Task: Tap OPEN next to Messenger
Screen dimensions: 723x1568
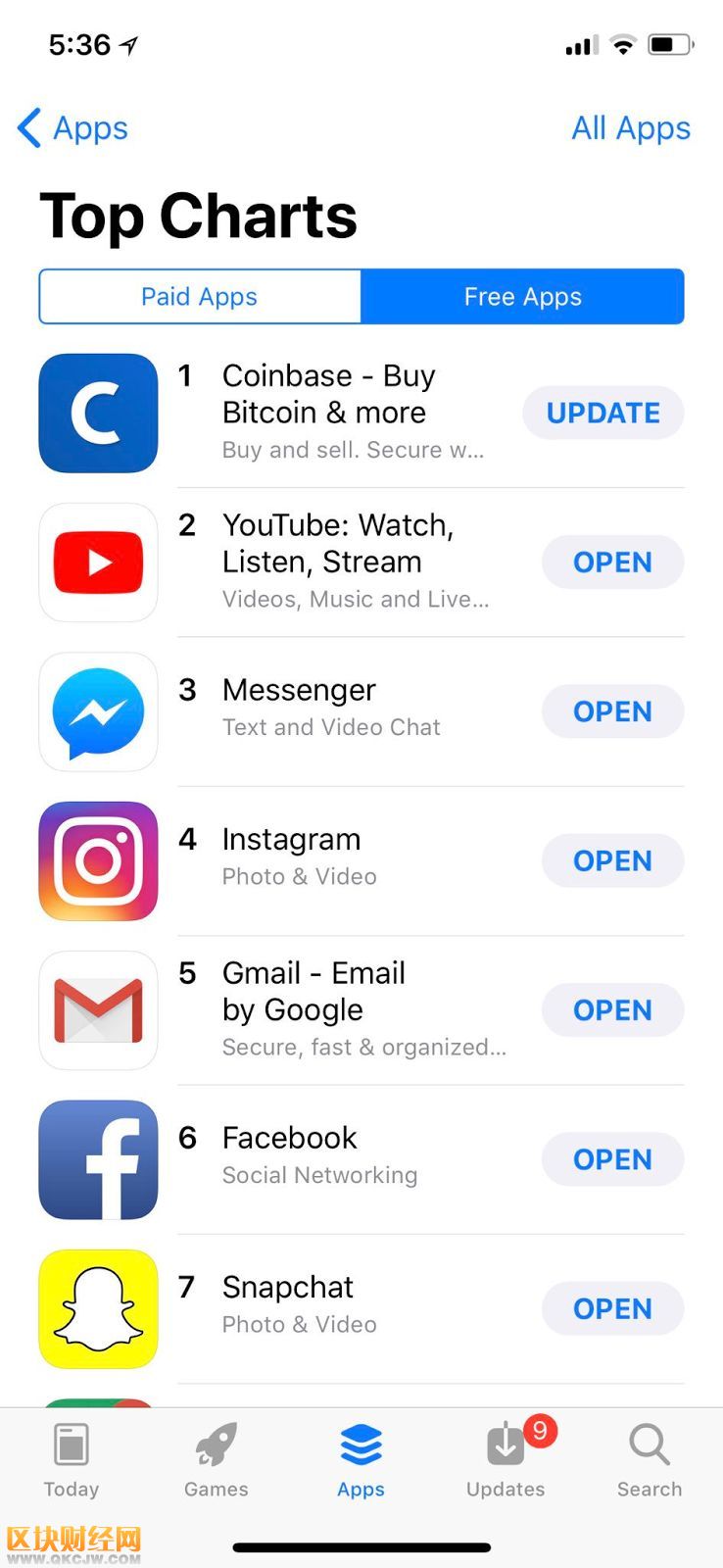Action: pos(612,711)
